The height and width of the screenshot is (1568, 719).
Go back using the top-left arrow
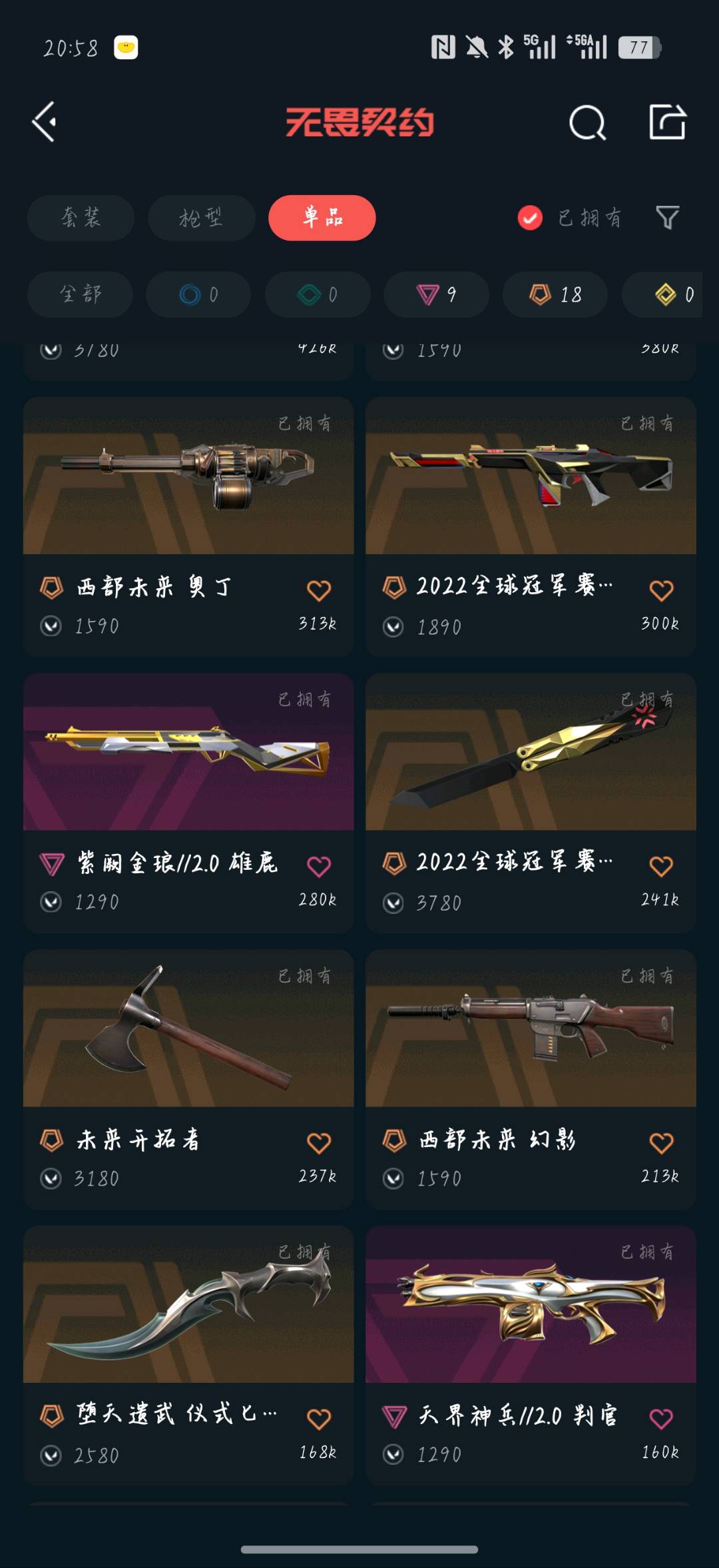45,122
